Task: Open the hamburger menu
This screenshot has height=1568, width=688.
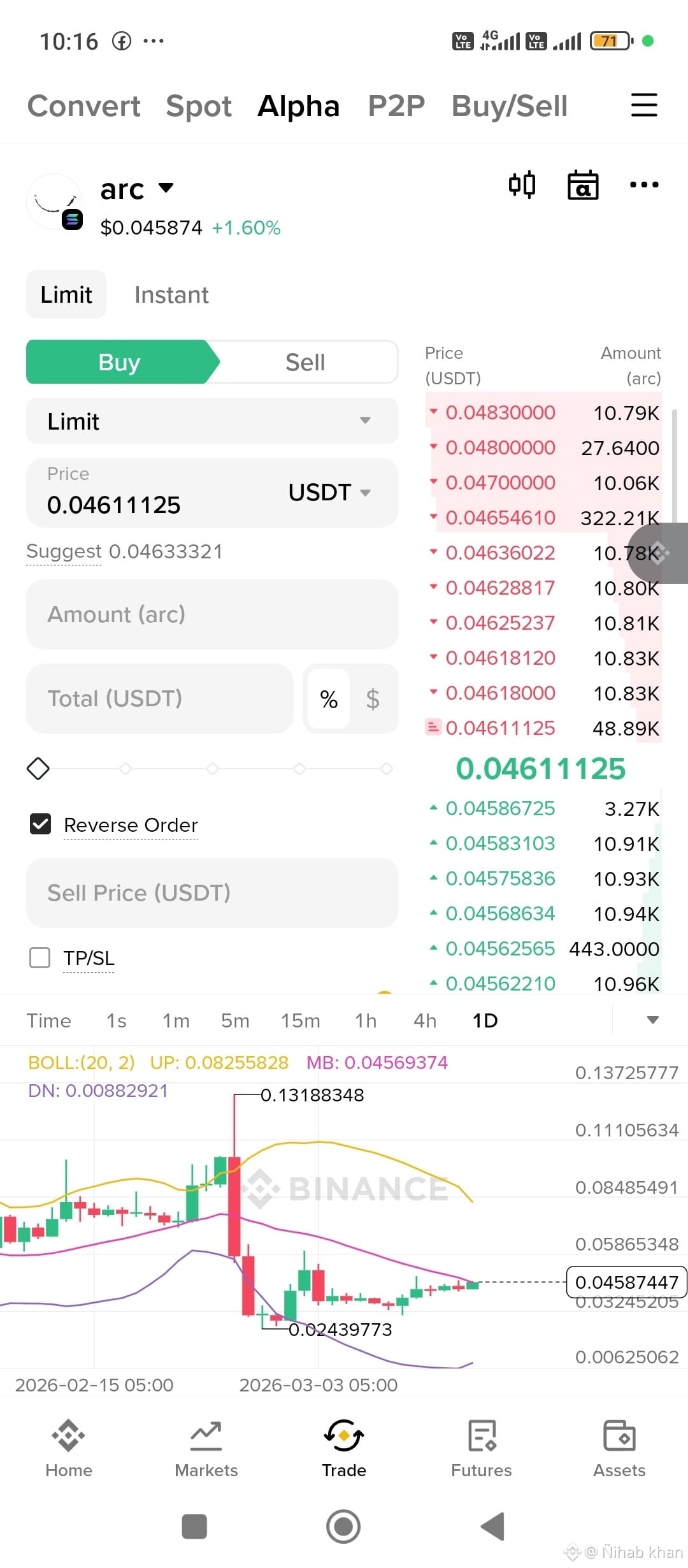Action: pyautogui.click(x=644, y=105)
